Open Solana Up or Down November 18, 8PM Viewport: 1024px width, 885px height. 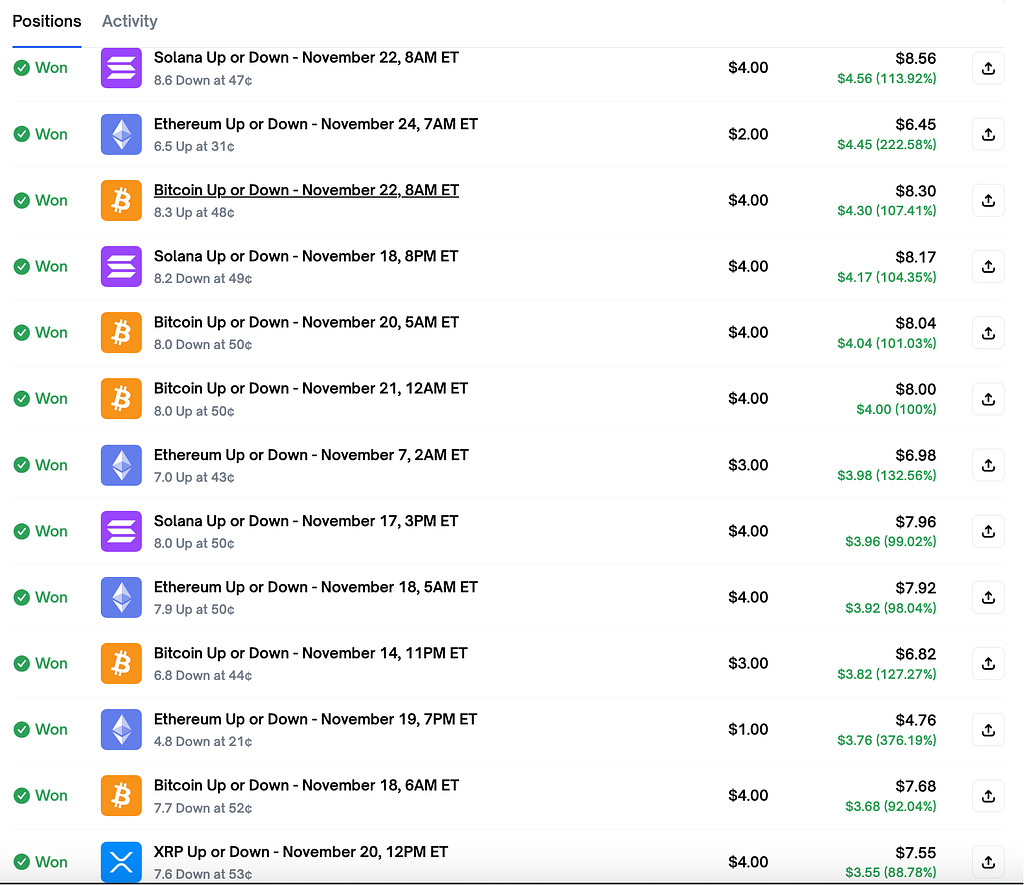point(306,256)
